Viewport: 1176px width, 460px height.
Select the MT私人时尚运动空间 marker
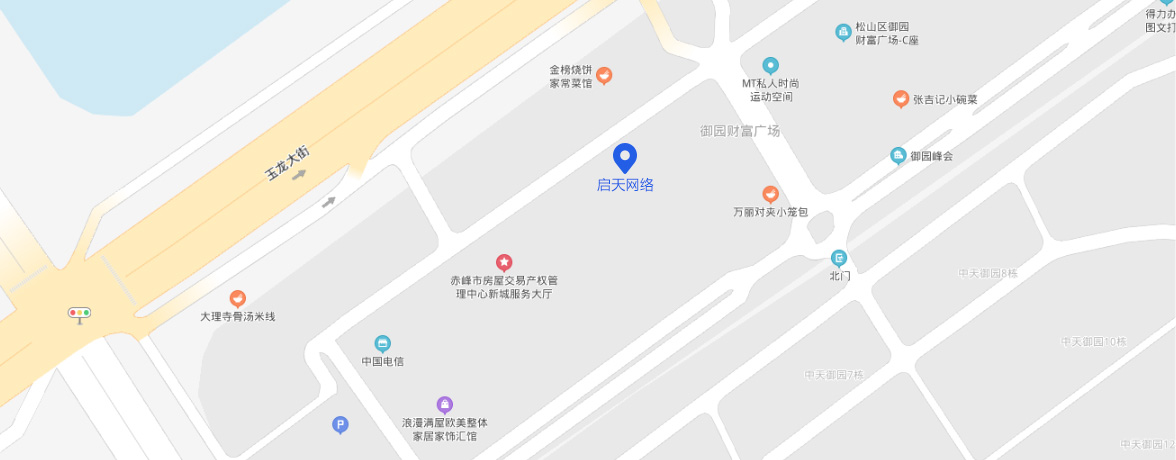click(770, 65)
